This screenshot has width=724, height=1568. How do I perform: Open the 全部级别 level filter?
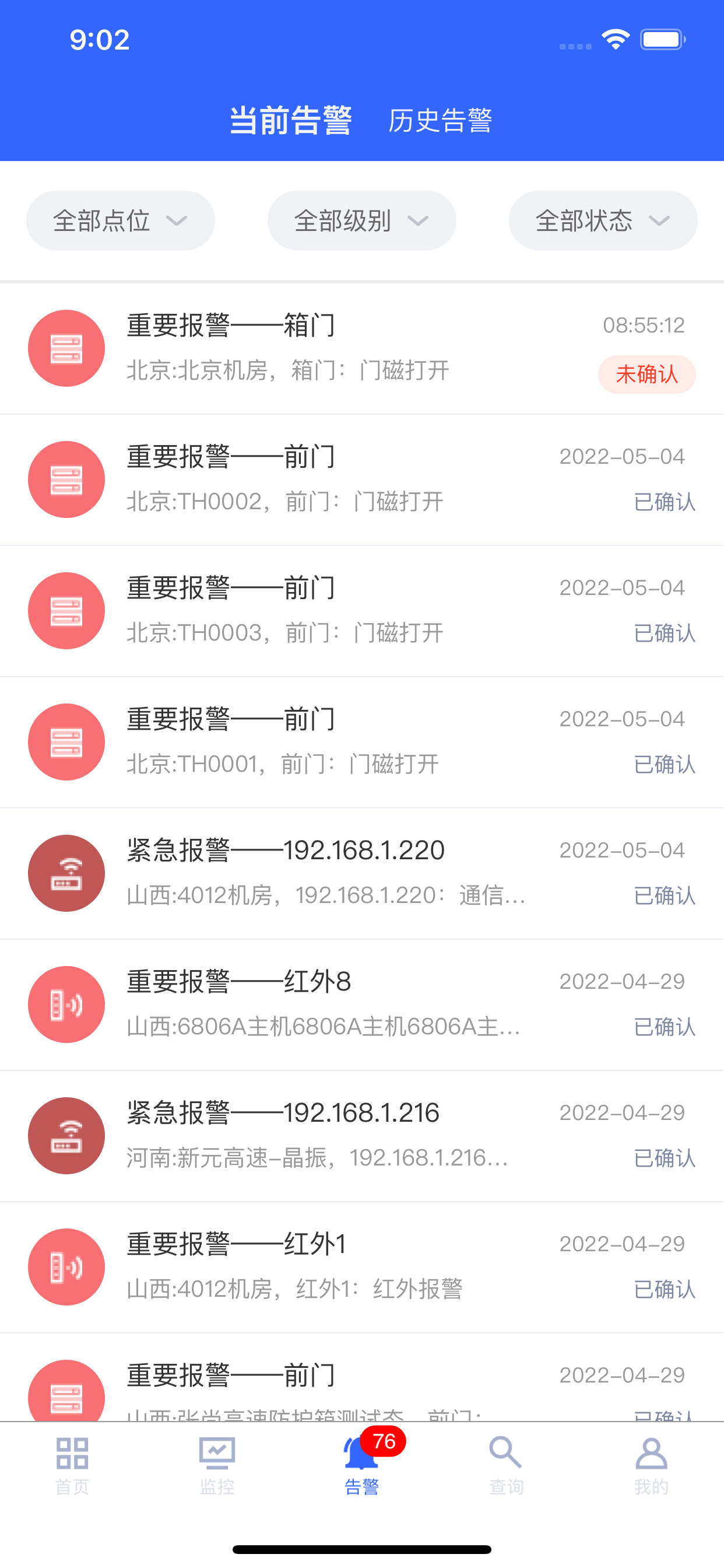(x=362, y=220)
